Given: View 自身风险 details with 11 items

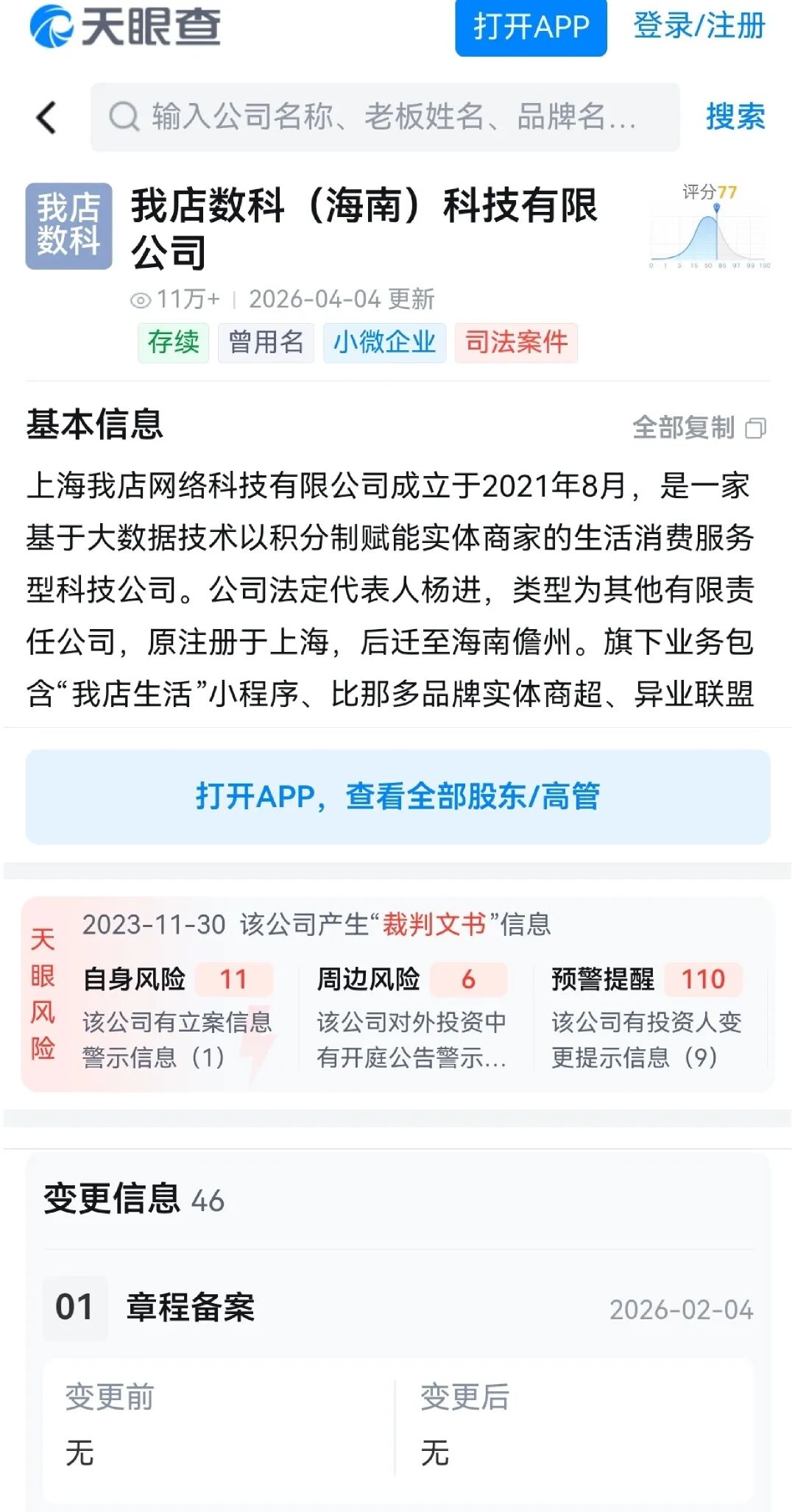Looking at the screenshot, I should [x=178, y=1017].
